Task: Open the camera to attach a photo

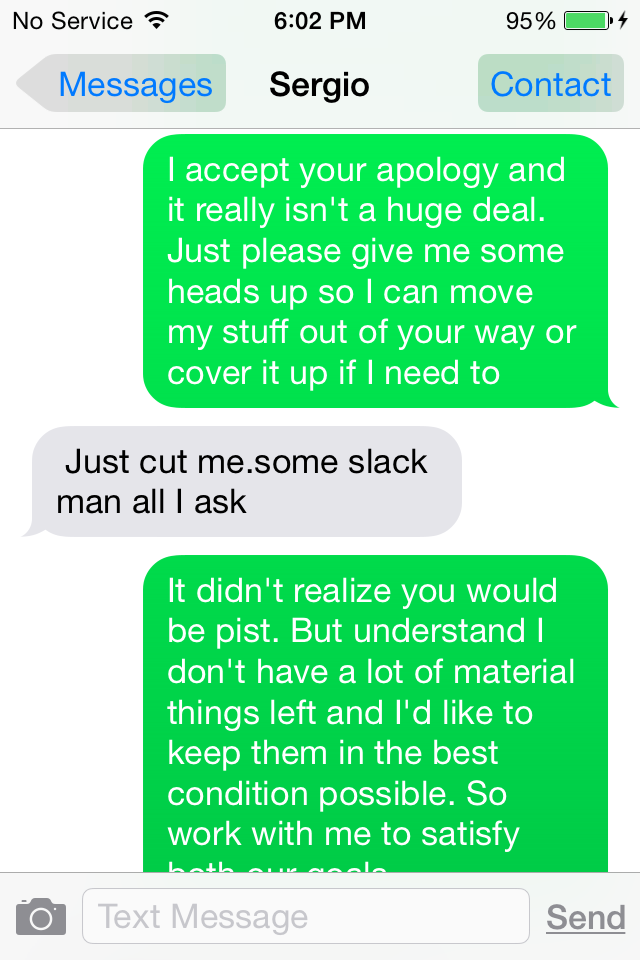Action: coord(41,916)
